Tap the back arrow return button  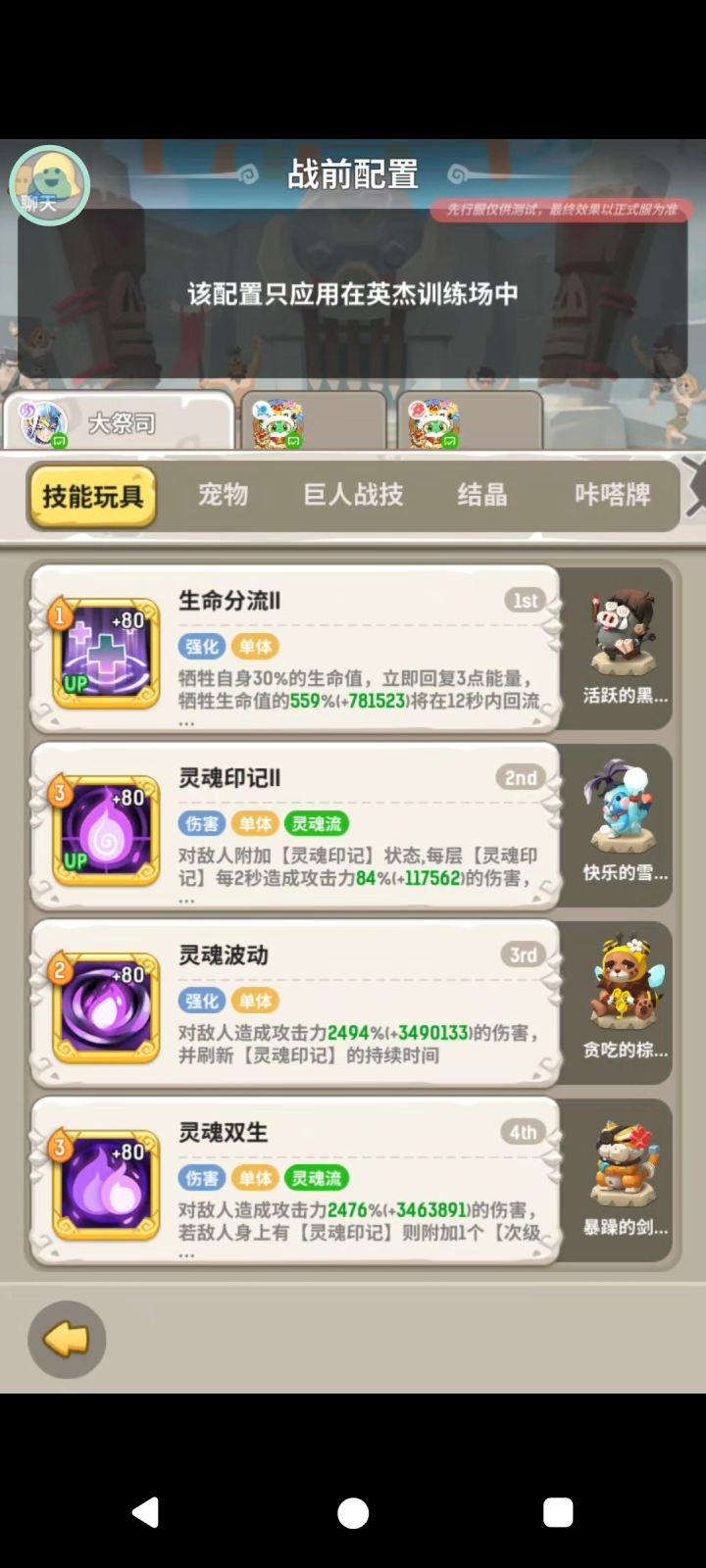pyautogui.click(x=67, y=1340)
